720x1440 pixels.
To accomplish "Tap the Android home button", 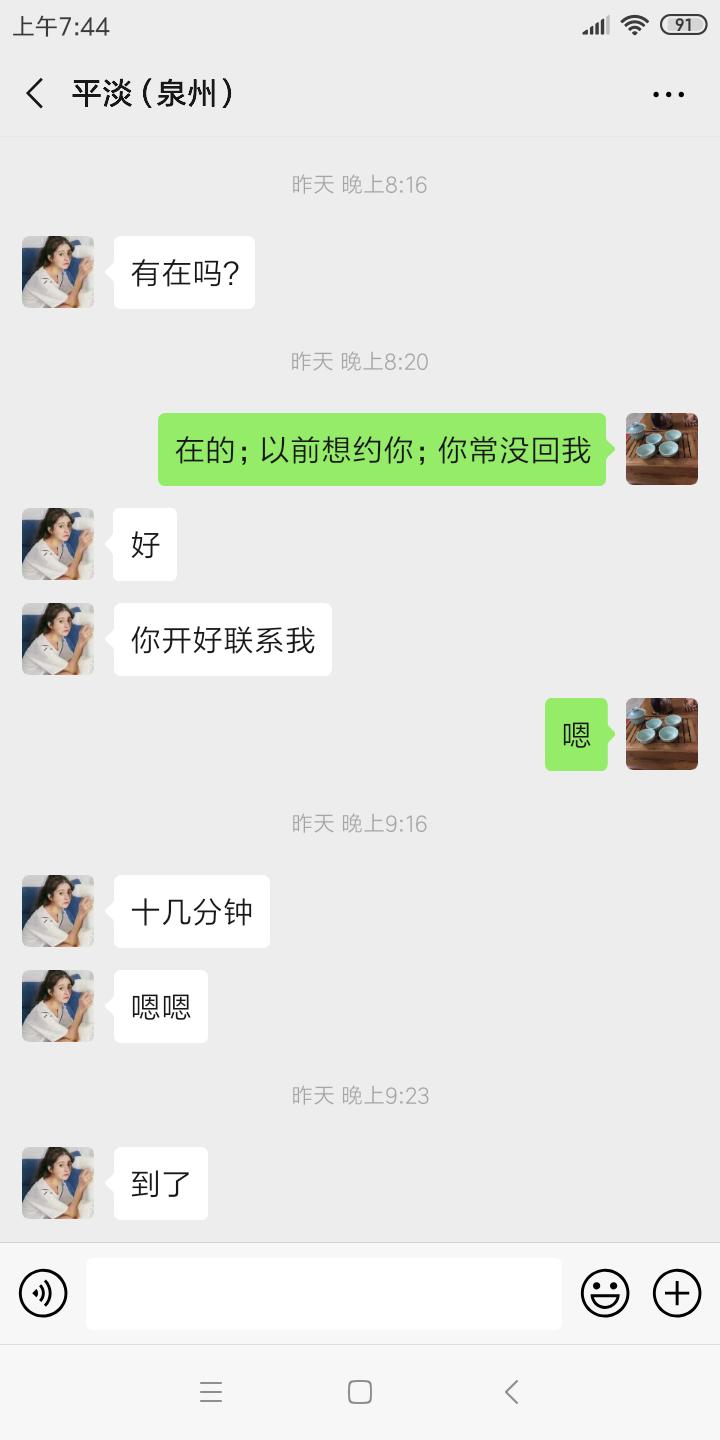I will click(360, 1391).
